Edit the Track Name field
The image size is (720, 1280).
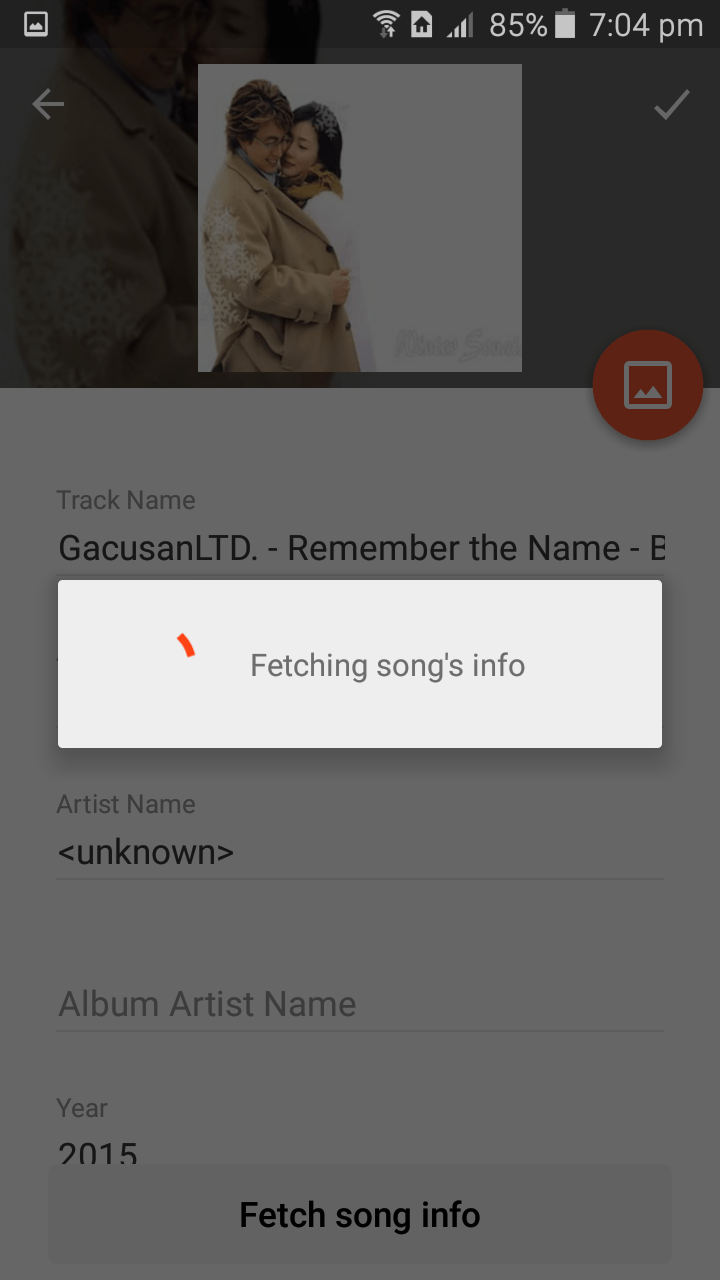pyautogui.click(x=360, y=548)
